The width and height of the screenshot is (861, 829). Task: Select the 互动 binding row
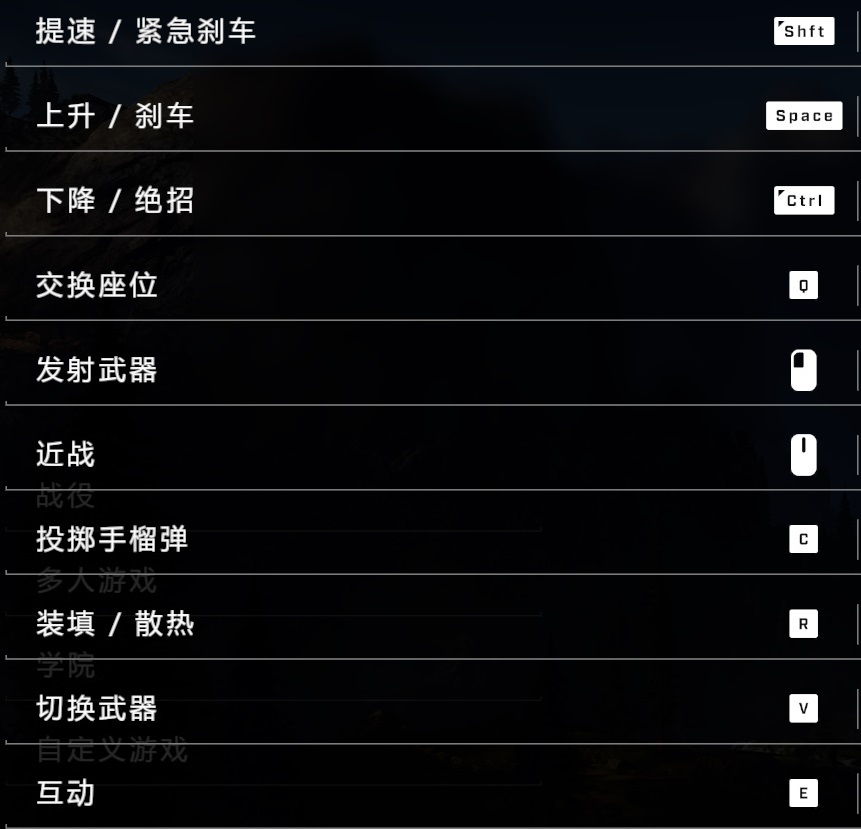point(430,794)
